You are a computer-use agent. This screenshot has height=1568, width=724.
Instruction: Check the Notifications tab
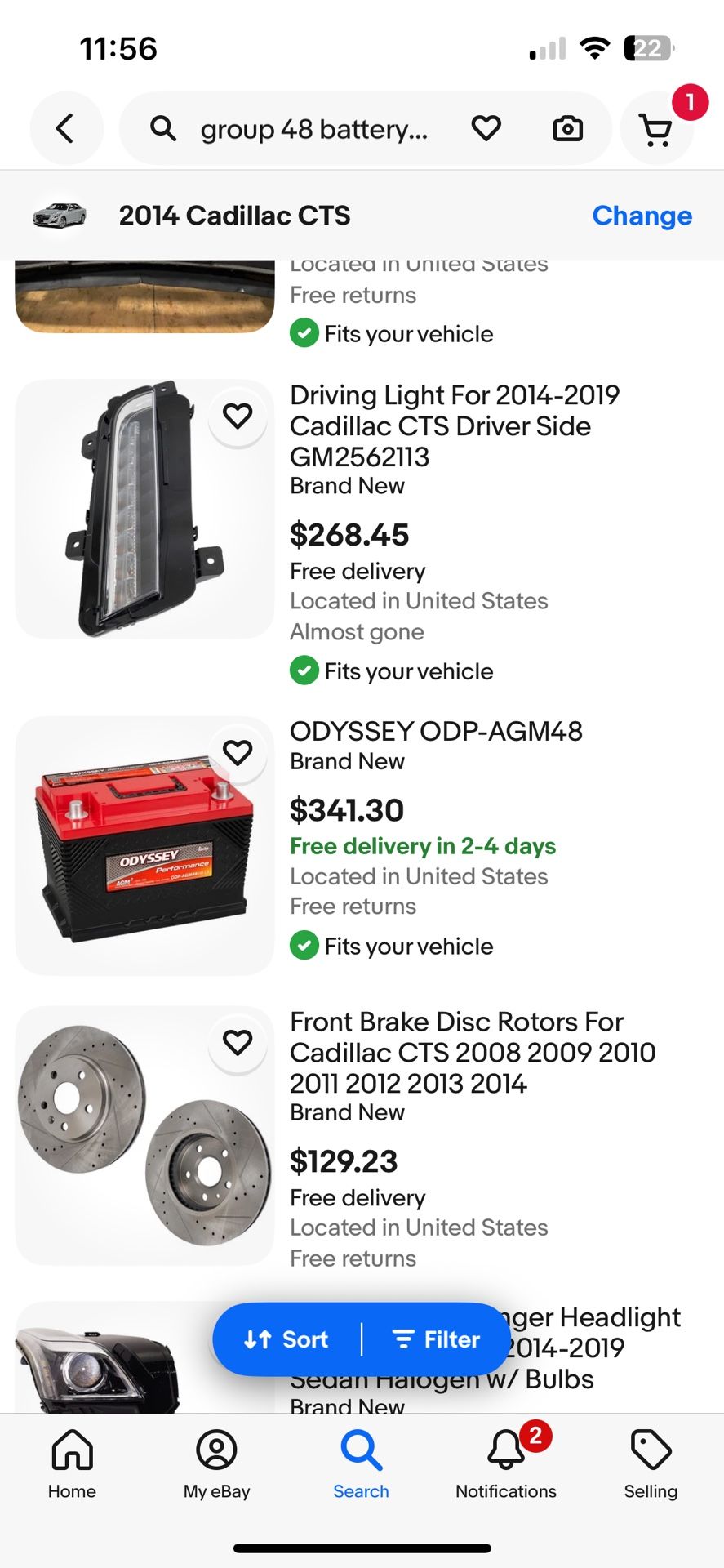[505, 1463]
